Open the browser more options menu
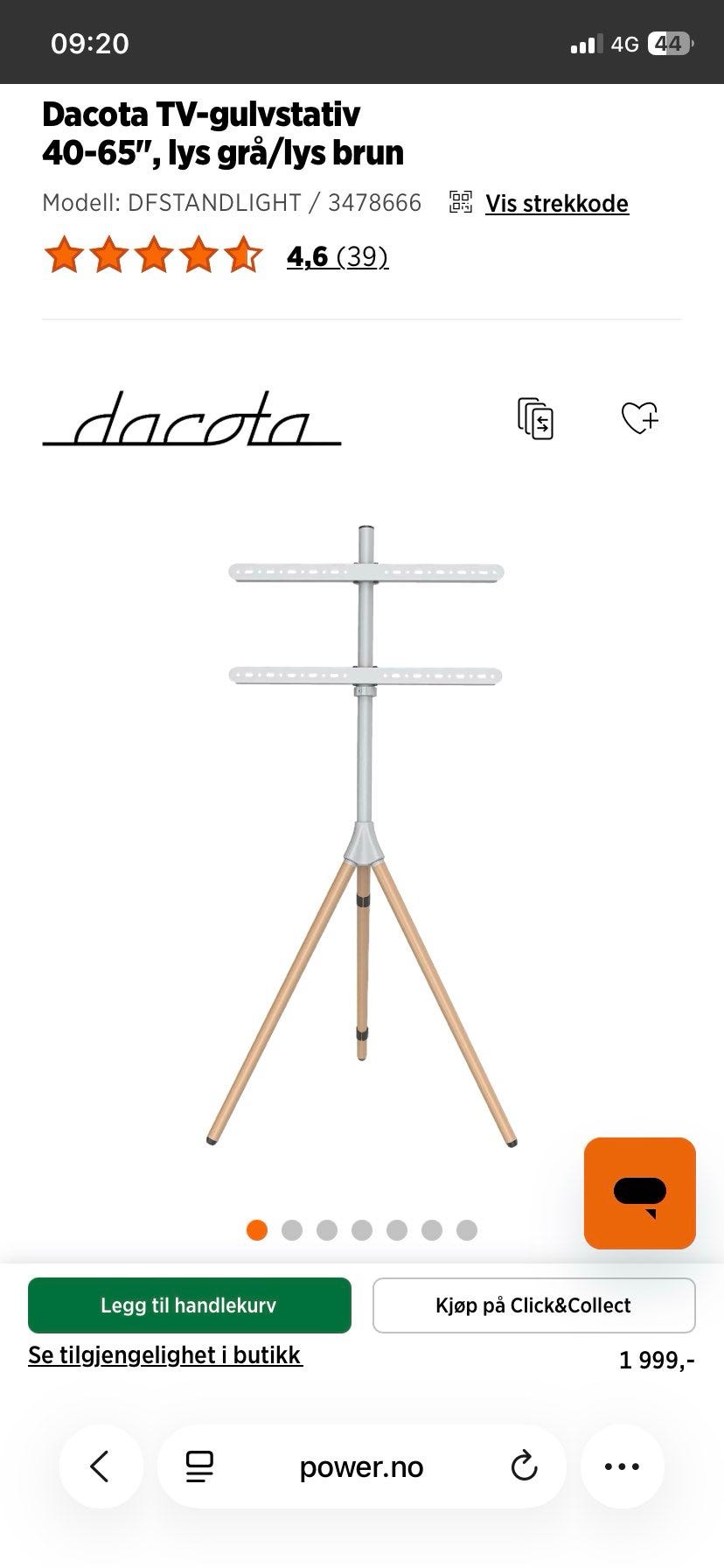This screenshot has width=724, height=1568. coord(623,1466)
